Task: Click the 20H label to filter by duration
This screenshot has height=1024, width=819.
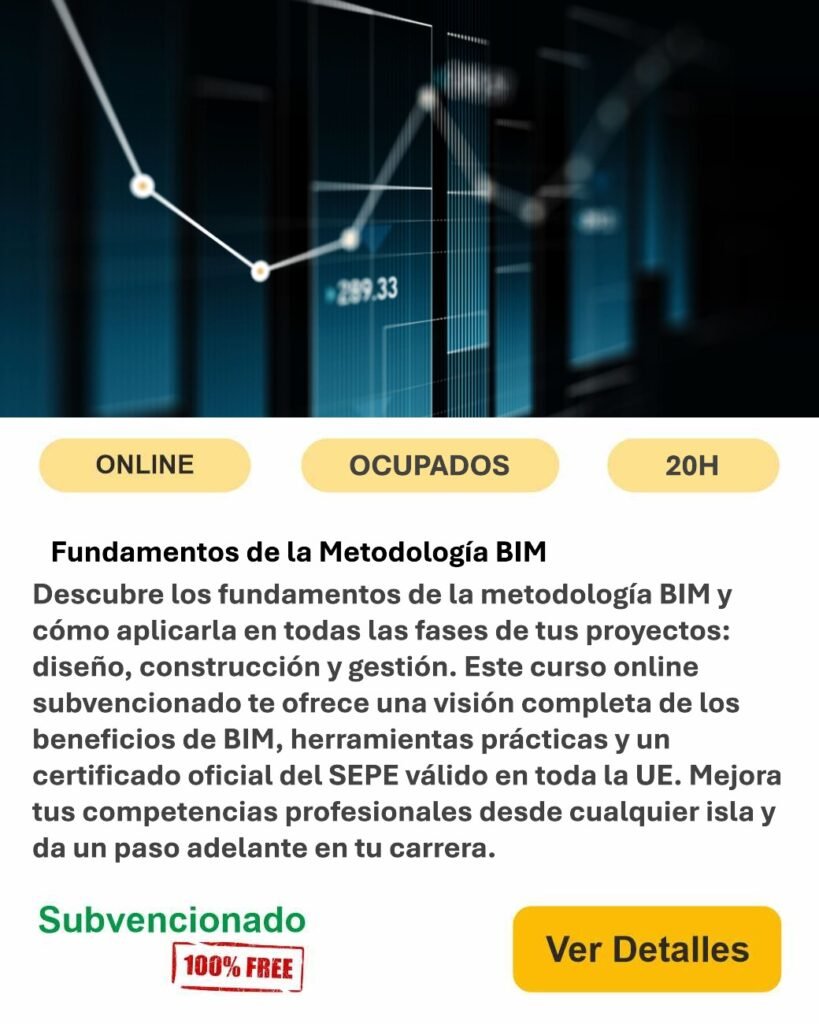Action: click(x=694, y=464)
